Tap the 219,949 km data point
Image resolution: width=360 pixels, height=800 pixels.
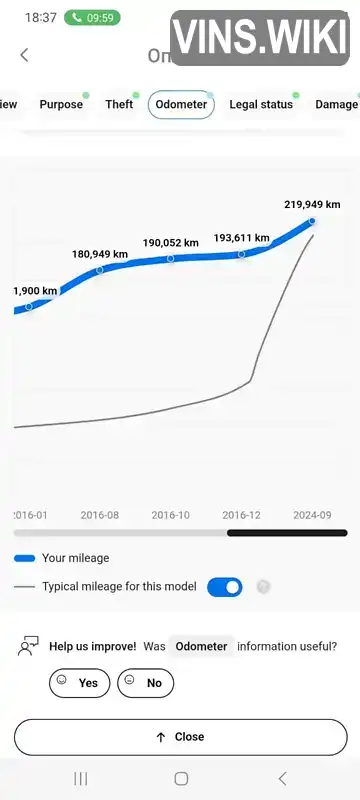coord(312,221)
